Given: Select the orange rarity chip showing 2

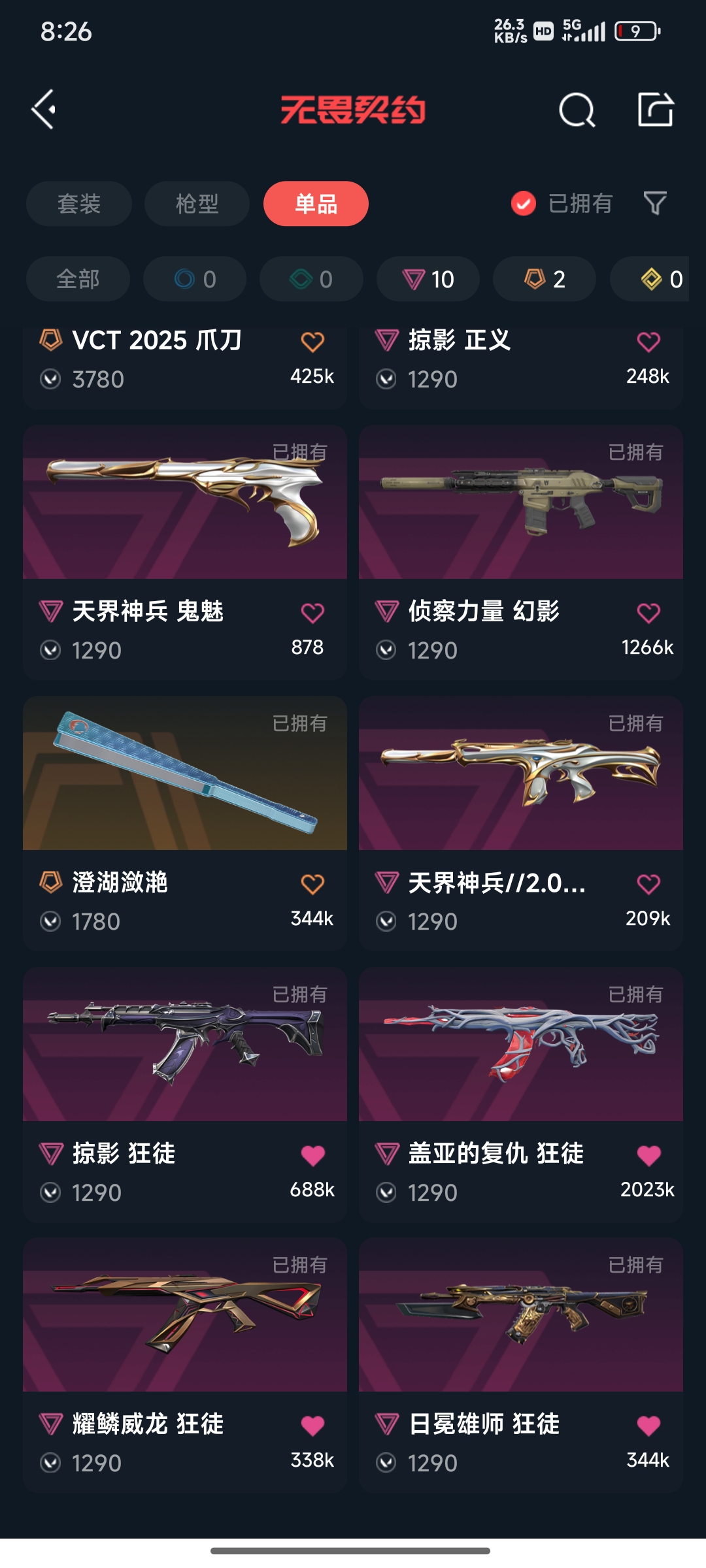Looking at the screenshot, I should pyautogui.click(x=545, y=279).
